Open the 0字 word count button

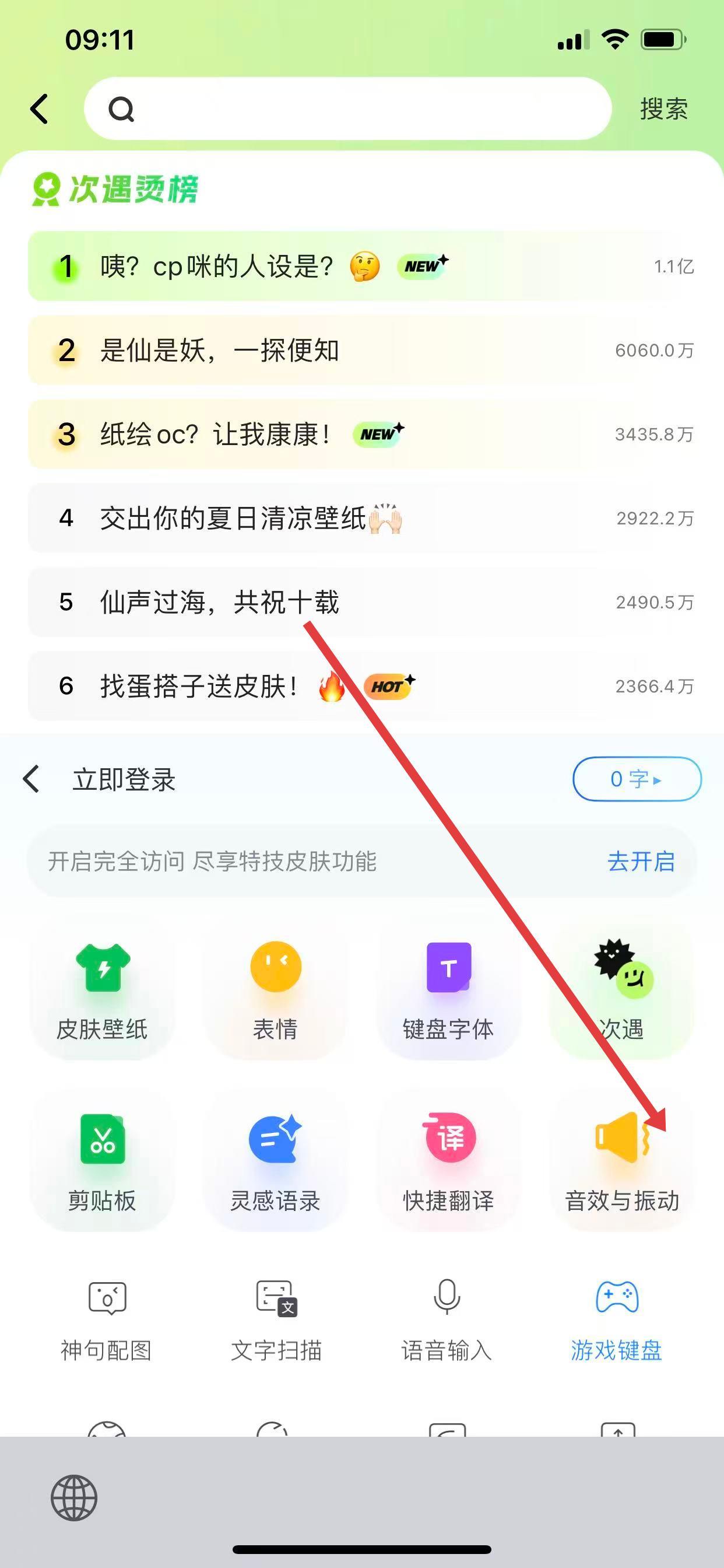637,779
